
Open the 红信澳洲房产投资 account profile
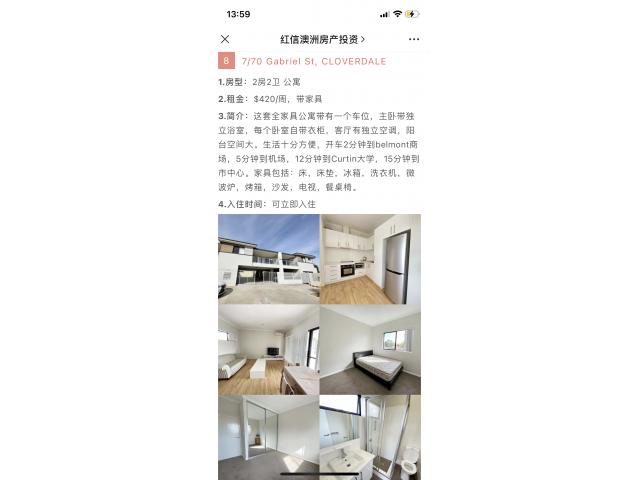[x=316, y=39]
